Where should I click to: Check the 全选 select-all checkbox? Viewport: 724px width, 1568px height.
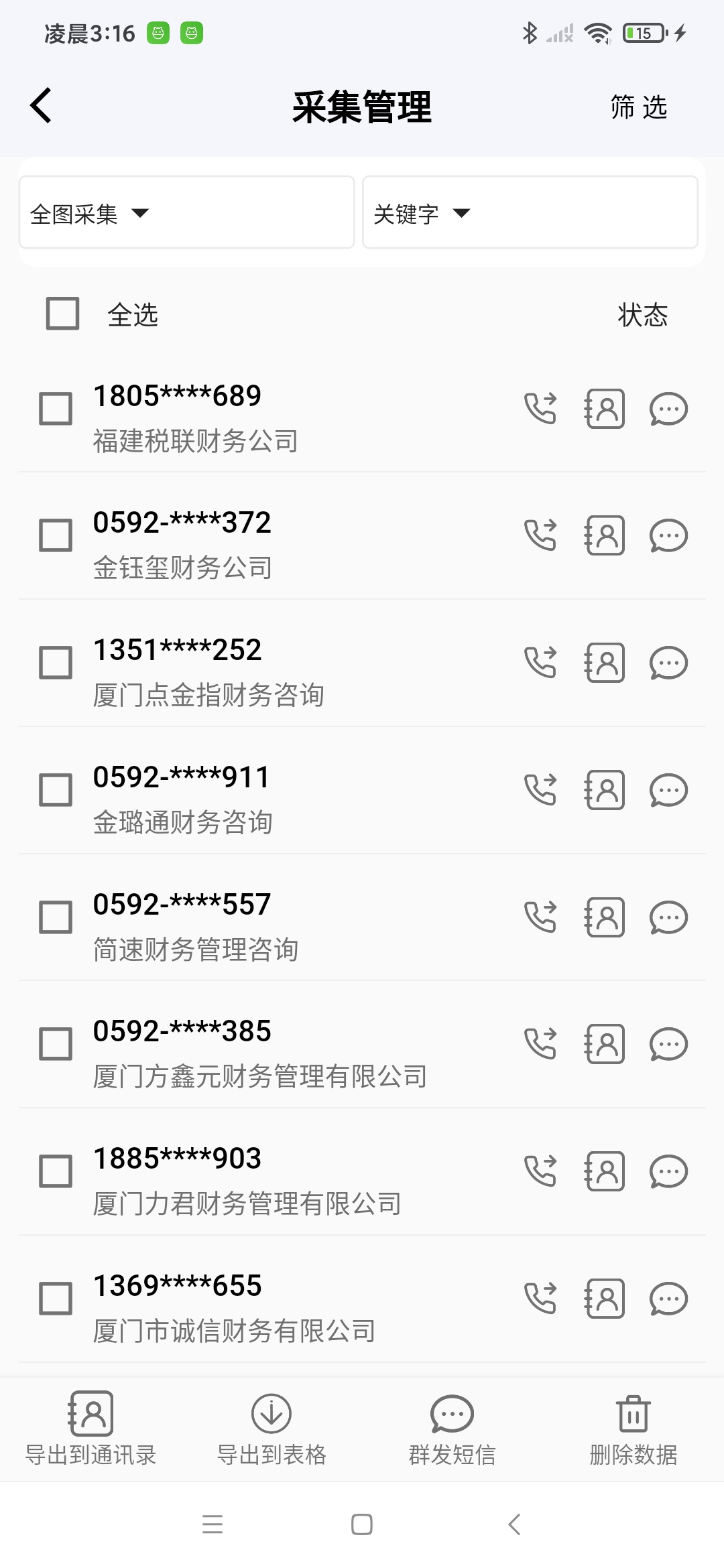pos(62,314)
